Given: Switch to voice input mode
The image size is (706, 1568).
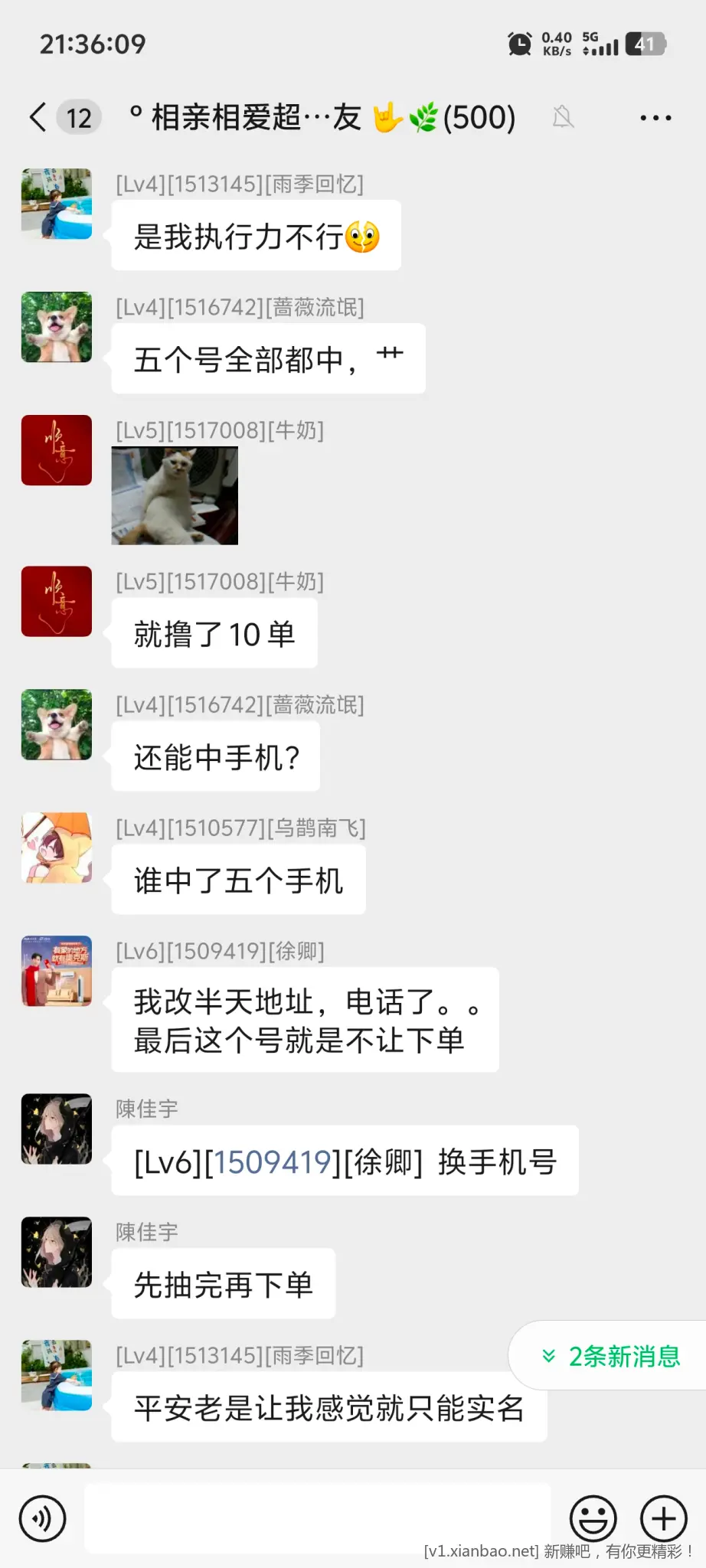Looking at the screenshot, I should pos(42,1518).
